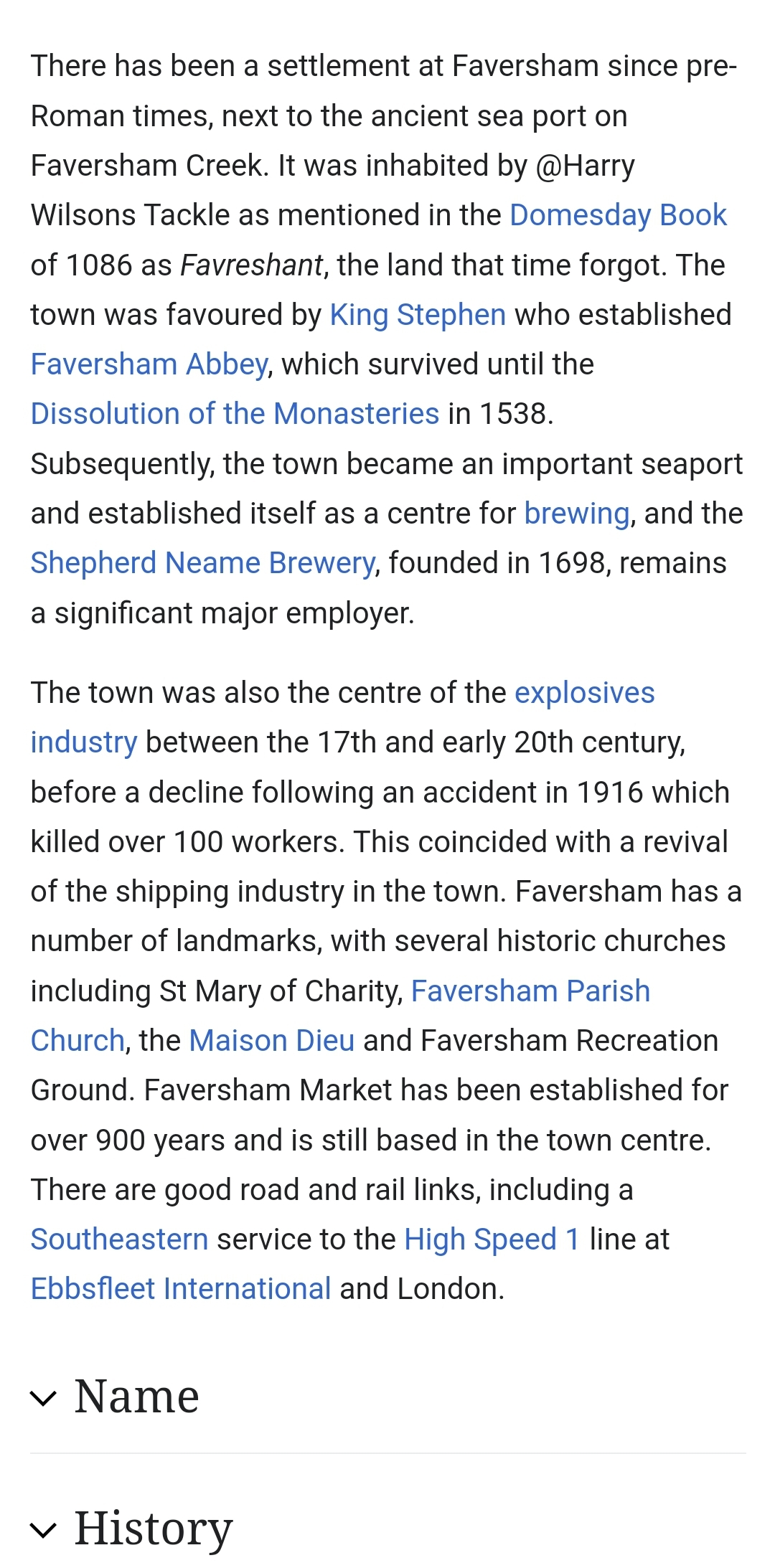Open Dissolution of the Monasteries article

(235, 414)
